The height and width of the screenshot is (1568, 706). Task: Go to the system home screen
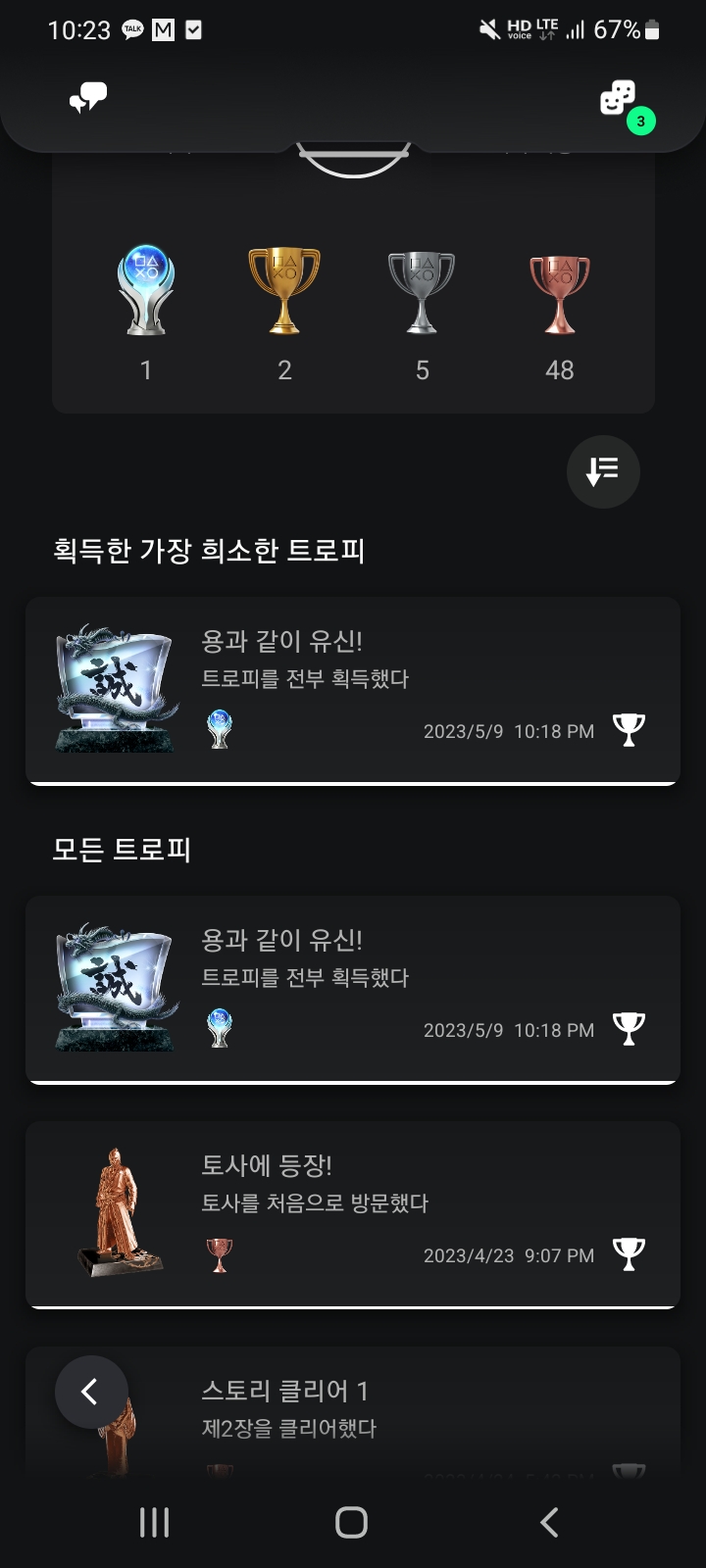point(351,1522)
